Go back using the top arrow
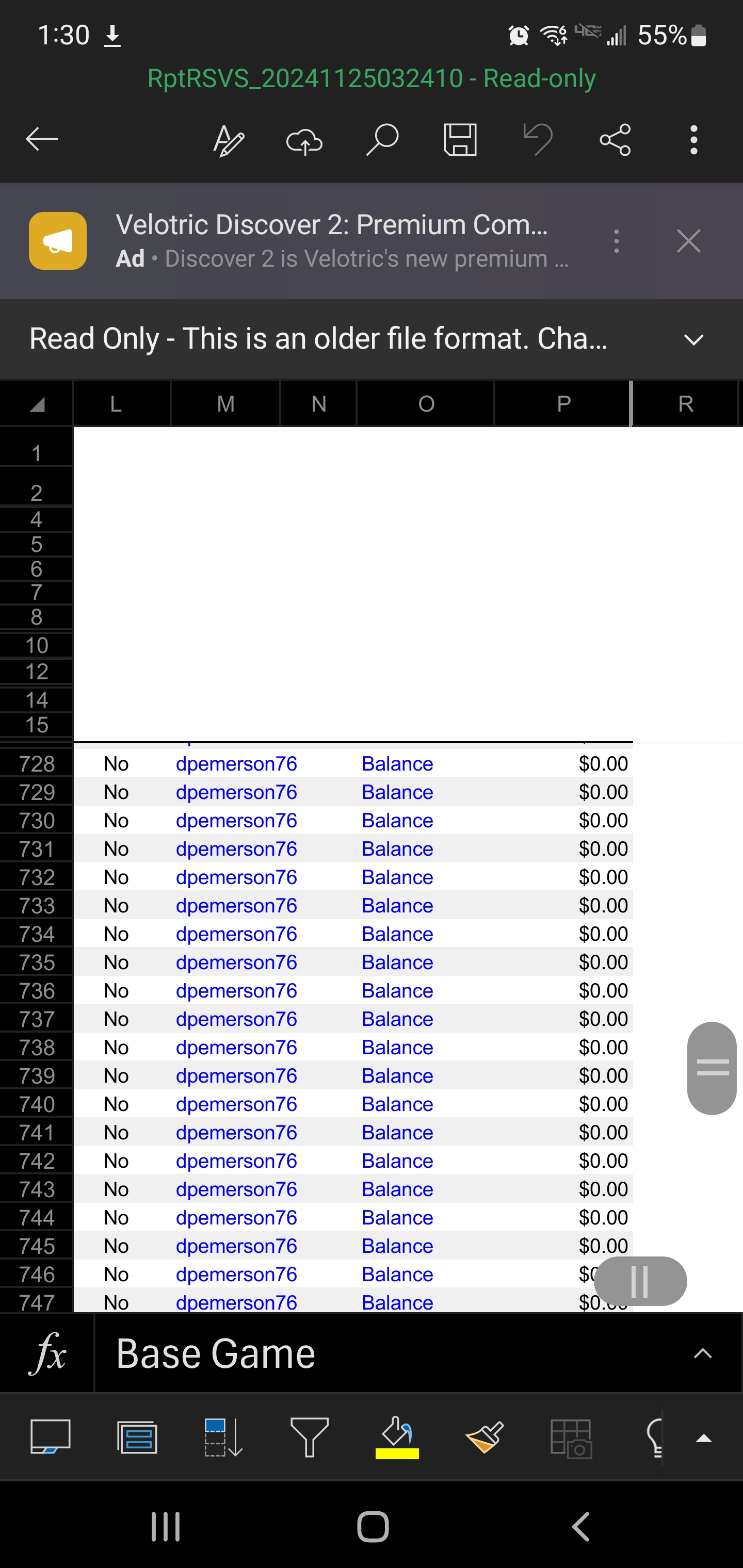 [41, 139]
